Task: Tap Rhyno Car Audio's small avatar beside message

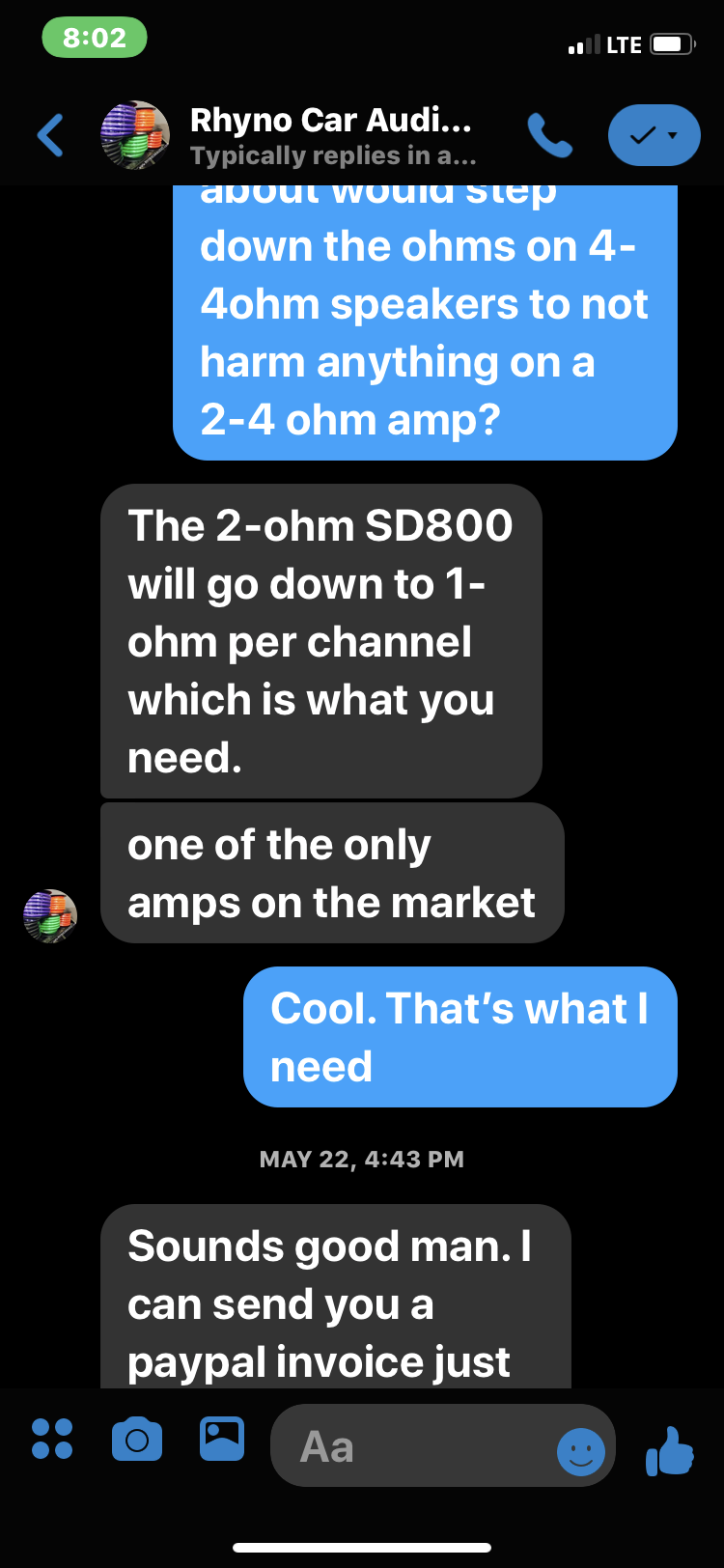Action: pyautogui.click(x=50, y=915)
